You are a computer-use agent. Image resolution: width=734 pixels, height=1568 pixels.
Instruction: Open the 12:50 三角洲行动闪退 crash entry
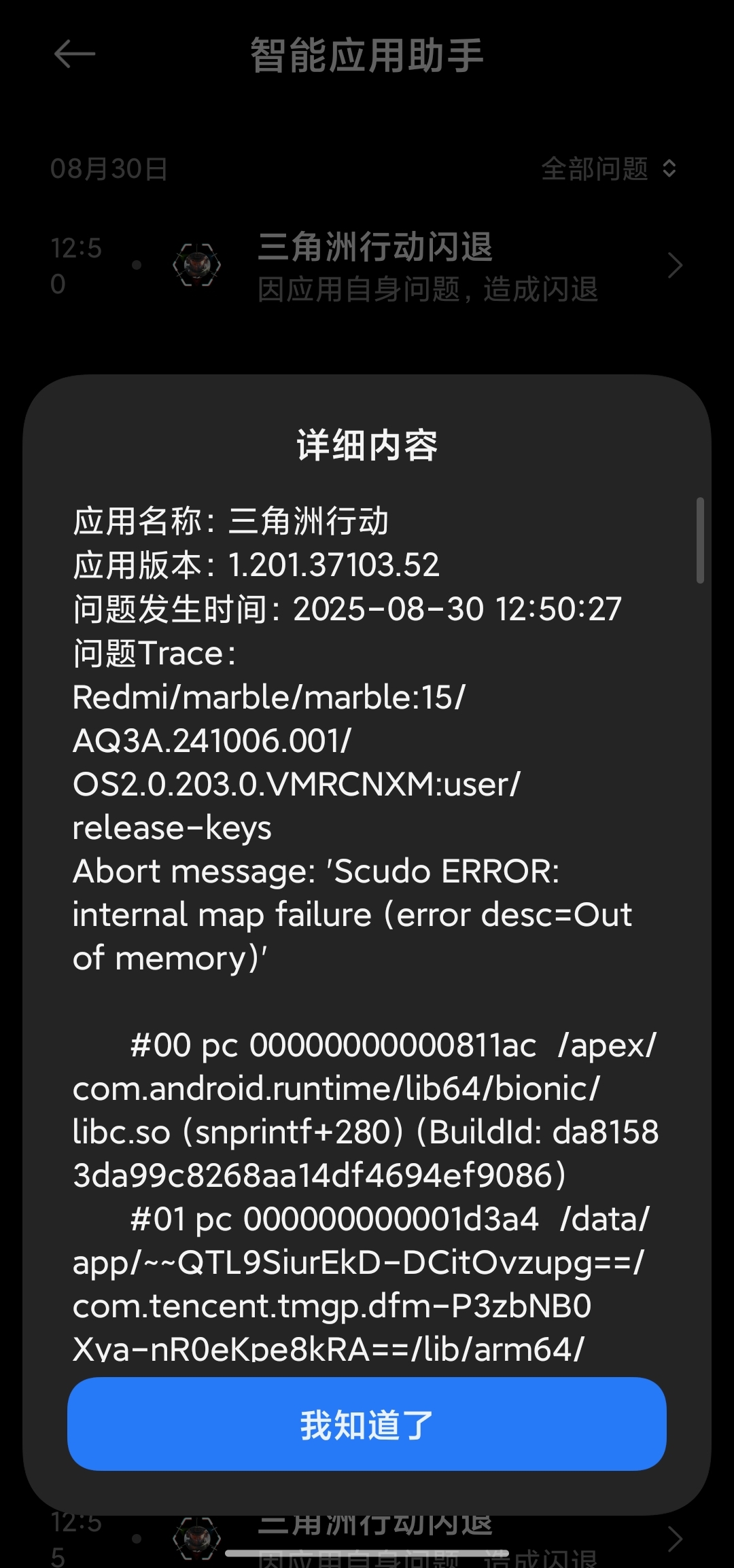tap(367, 266)
